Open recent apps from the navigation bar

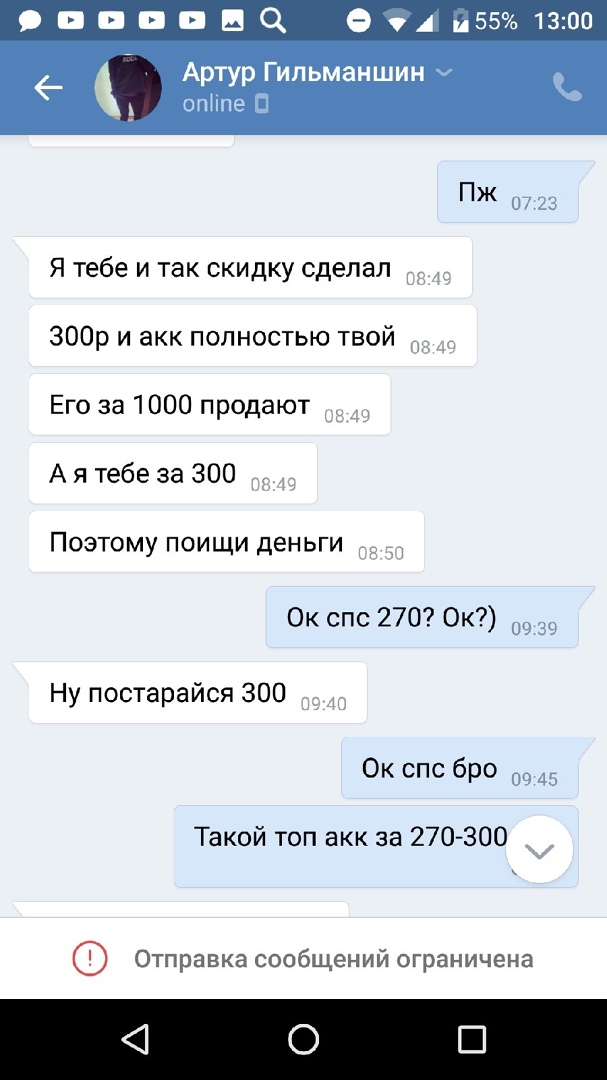coord(471,1039)
